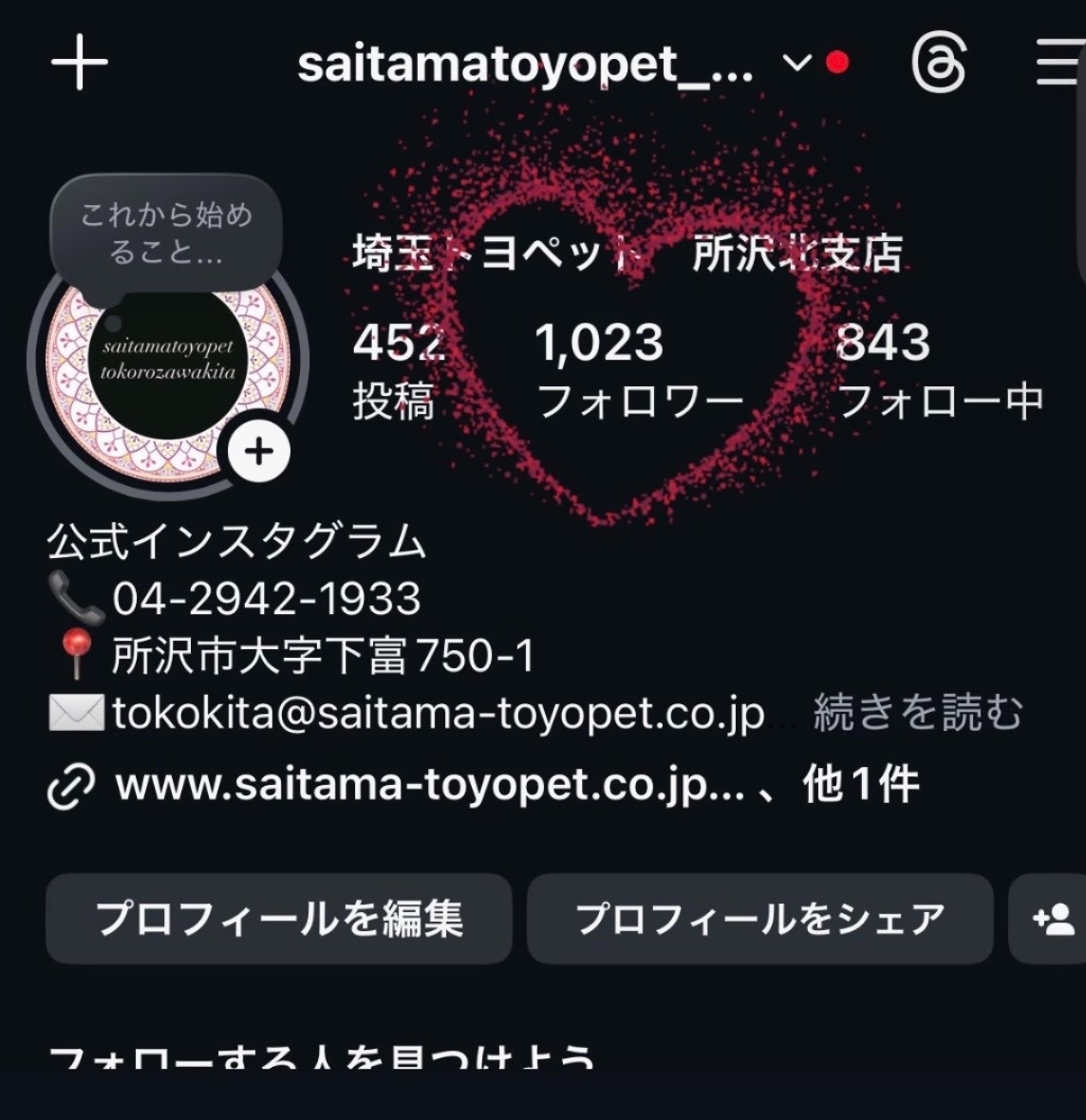
Task: Tap the plus icon to create a post
Action: (80, 63)
